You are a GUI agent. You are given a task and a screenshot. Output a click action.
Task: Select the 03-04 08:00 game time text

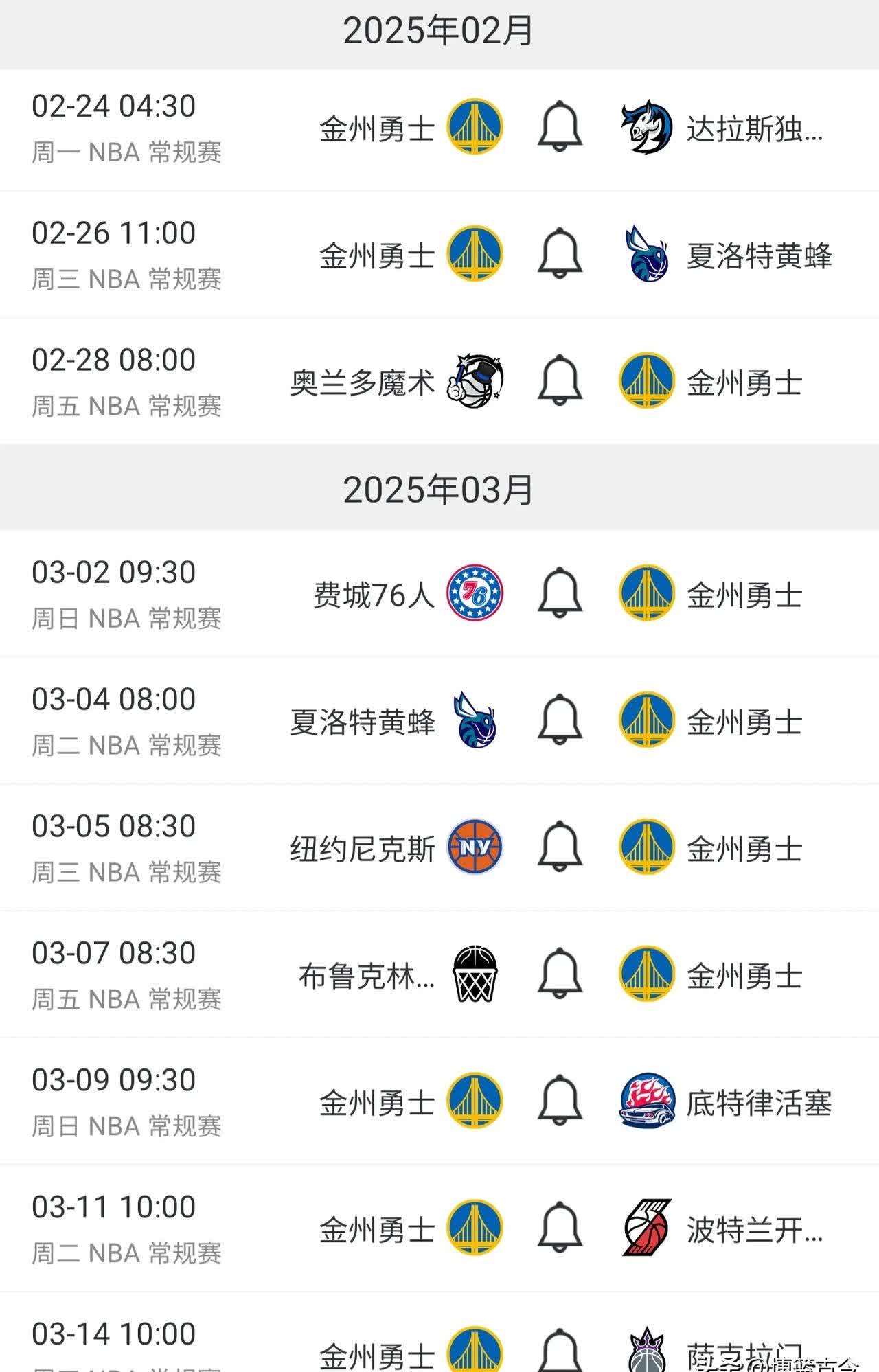[x=114, y=698]
